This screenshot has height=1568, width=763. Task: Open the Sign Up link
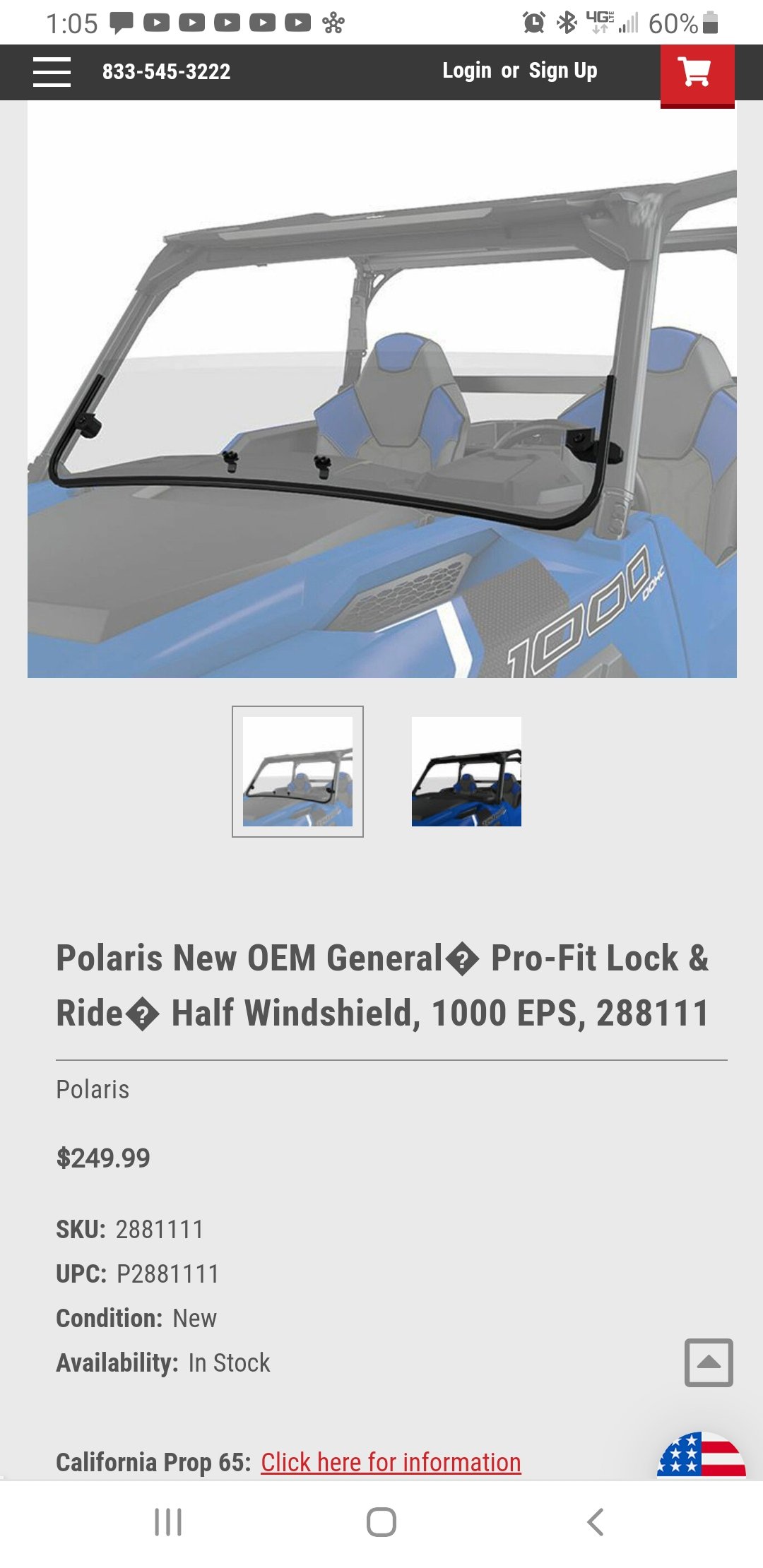point(563,71)
